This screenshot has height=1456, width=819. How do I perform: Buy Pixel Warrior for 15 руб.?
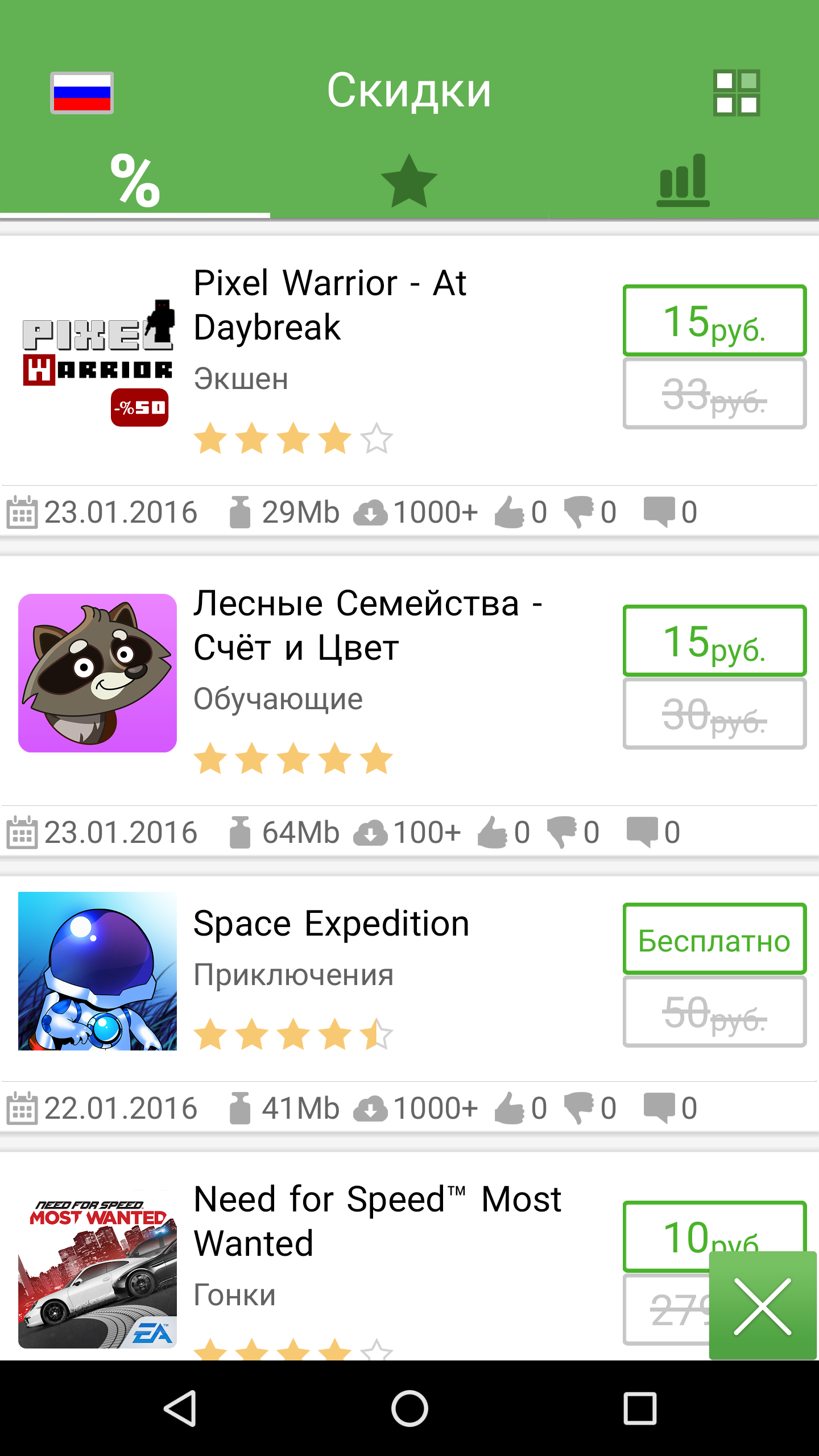(714, 321)
